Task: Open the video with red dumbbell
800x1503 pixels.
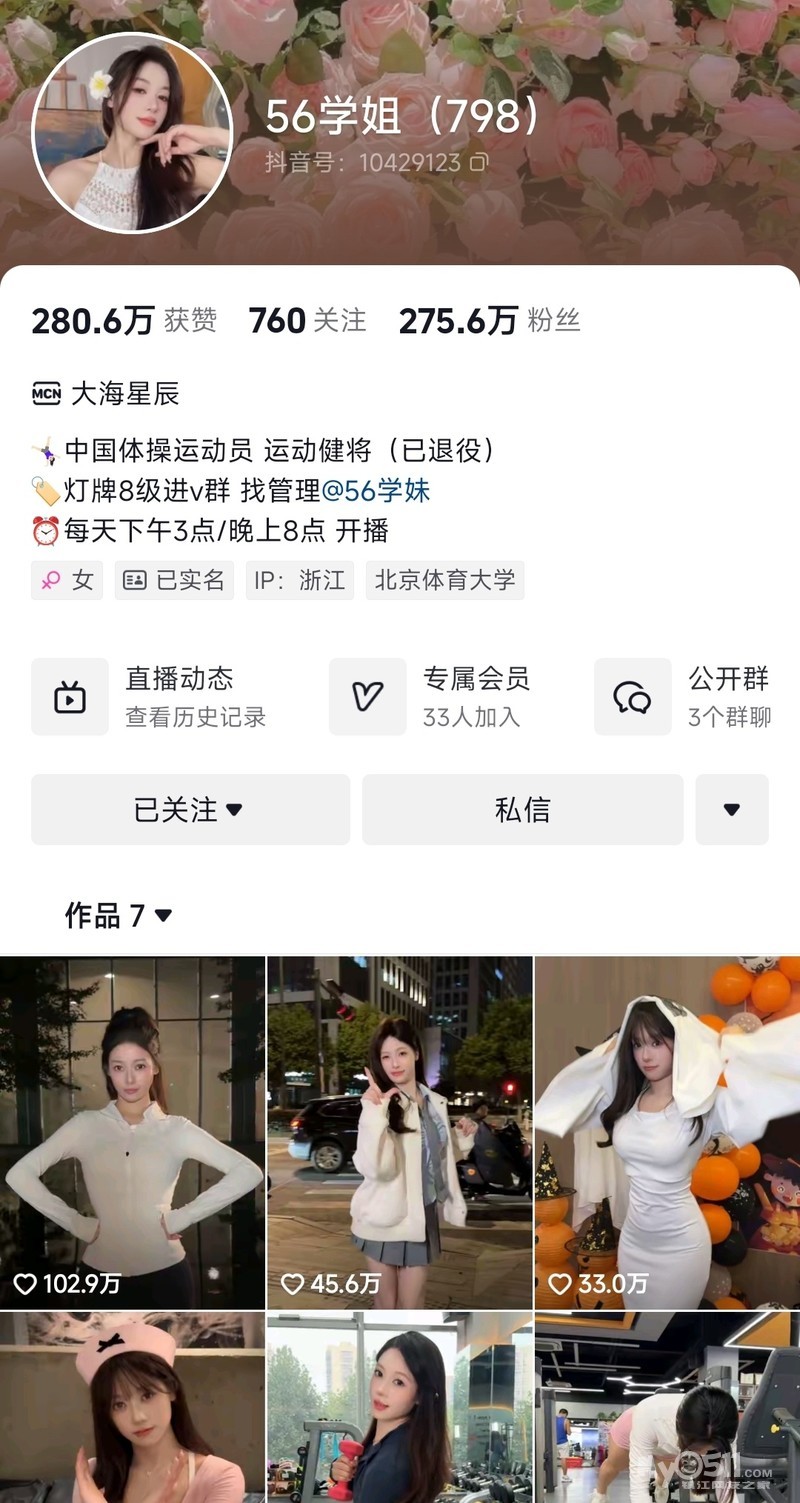Action: tap(400, 1410)
